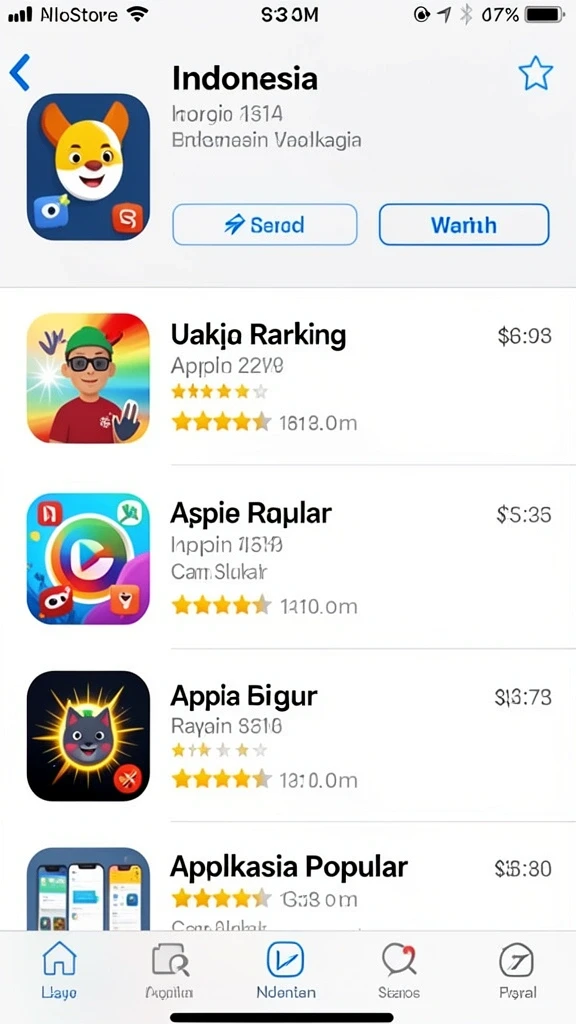Tap the Warih button
Image resolution: width=576 pixels, height=1024 pixels.
(x=464, y=225)
